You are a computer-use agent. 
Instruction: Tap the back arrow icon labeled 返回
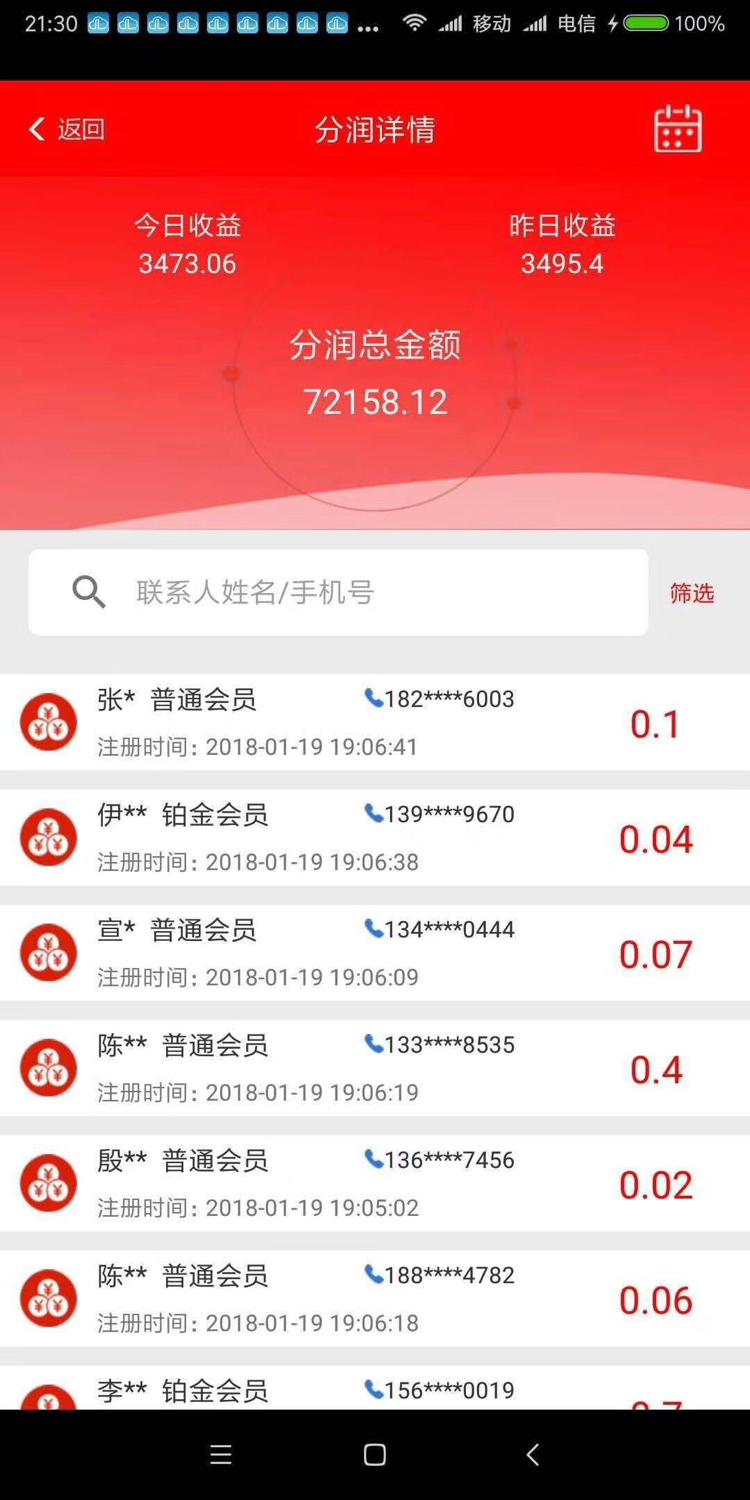point(65,130)
